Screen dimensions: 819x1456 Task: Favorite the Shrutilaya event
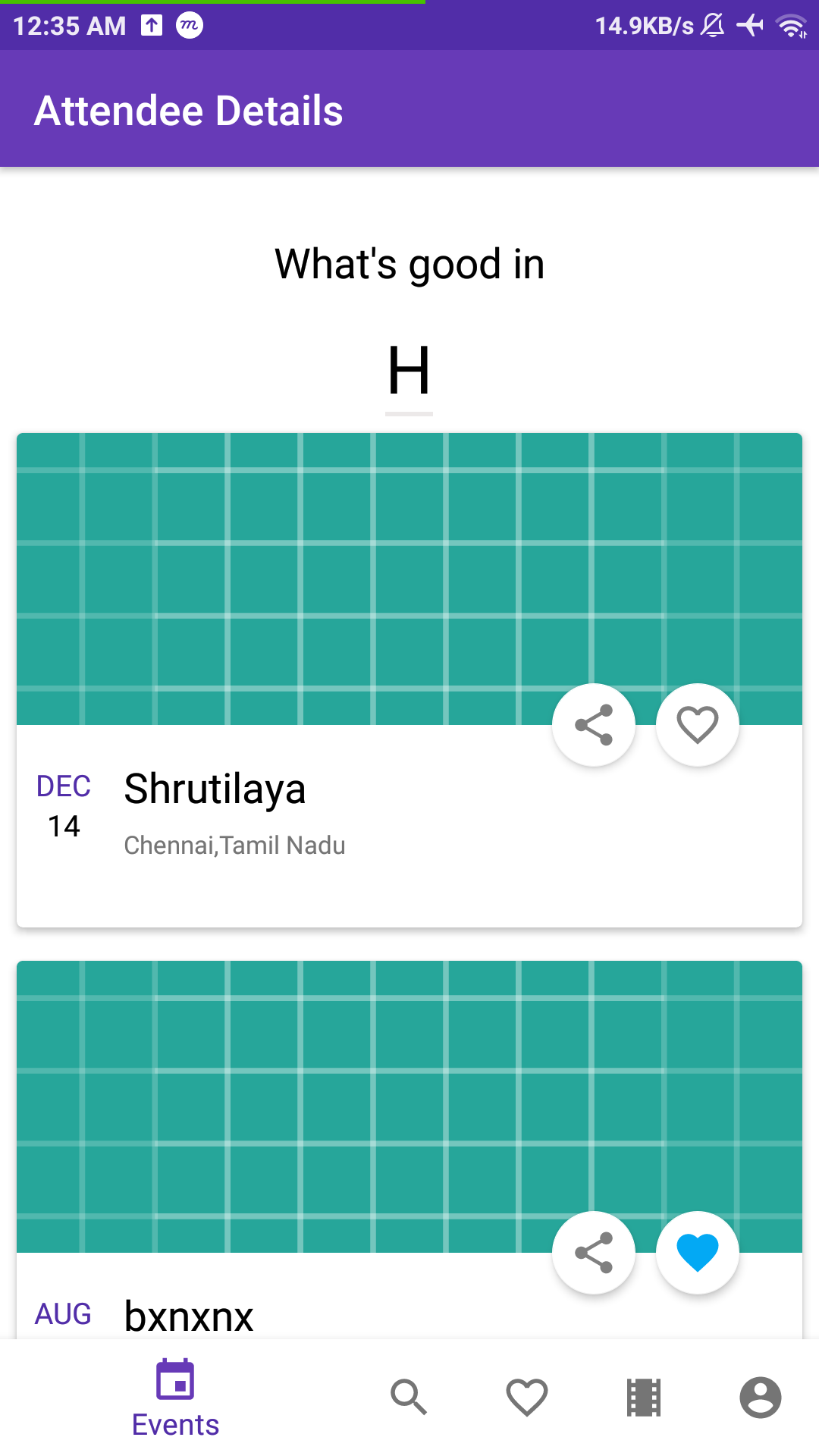(698, 725)
